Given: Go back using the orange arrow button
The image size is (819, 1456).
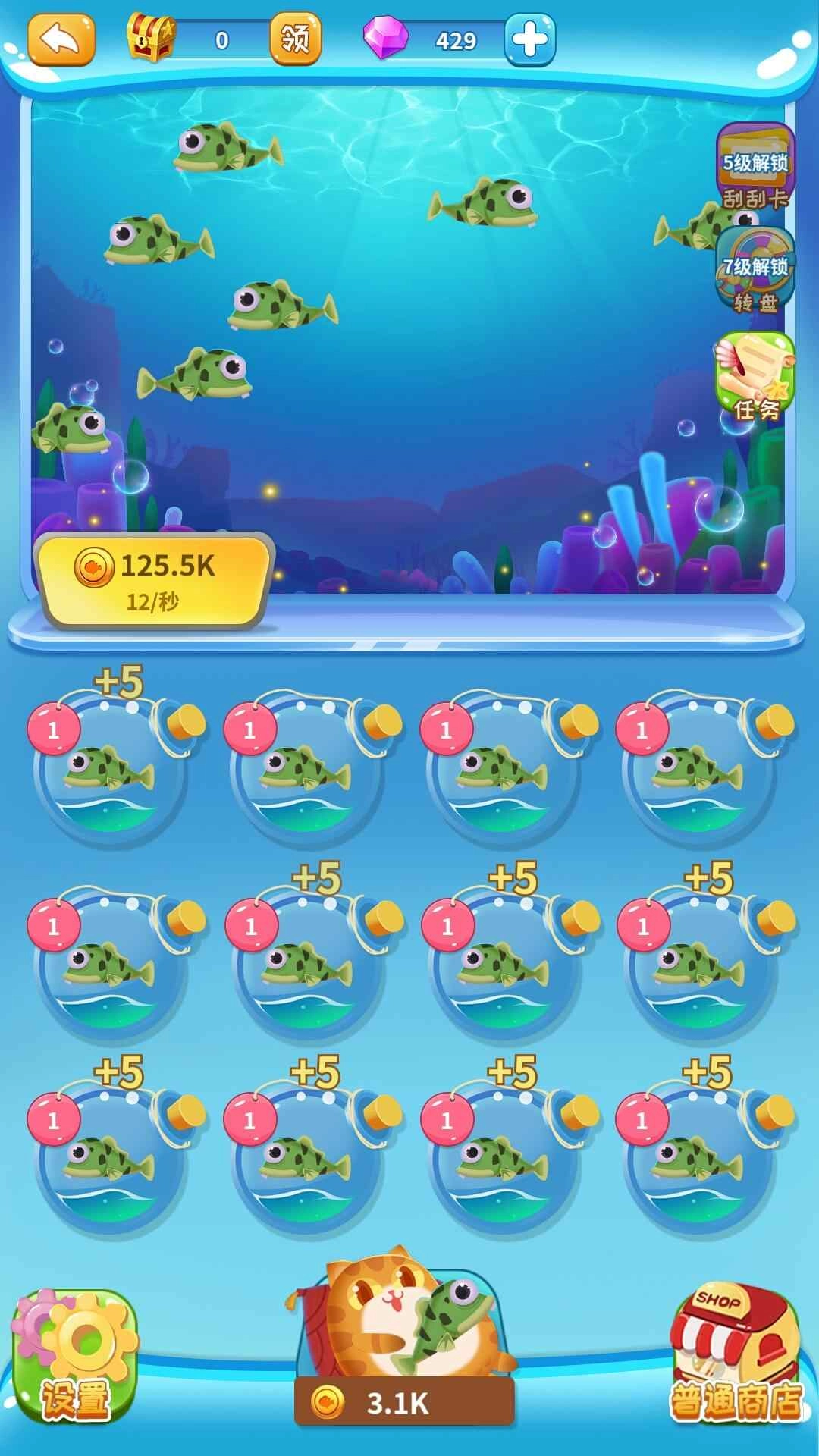Looking at the screenshot, I should 61,39.
